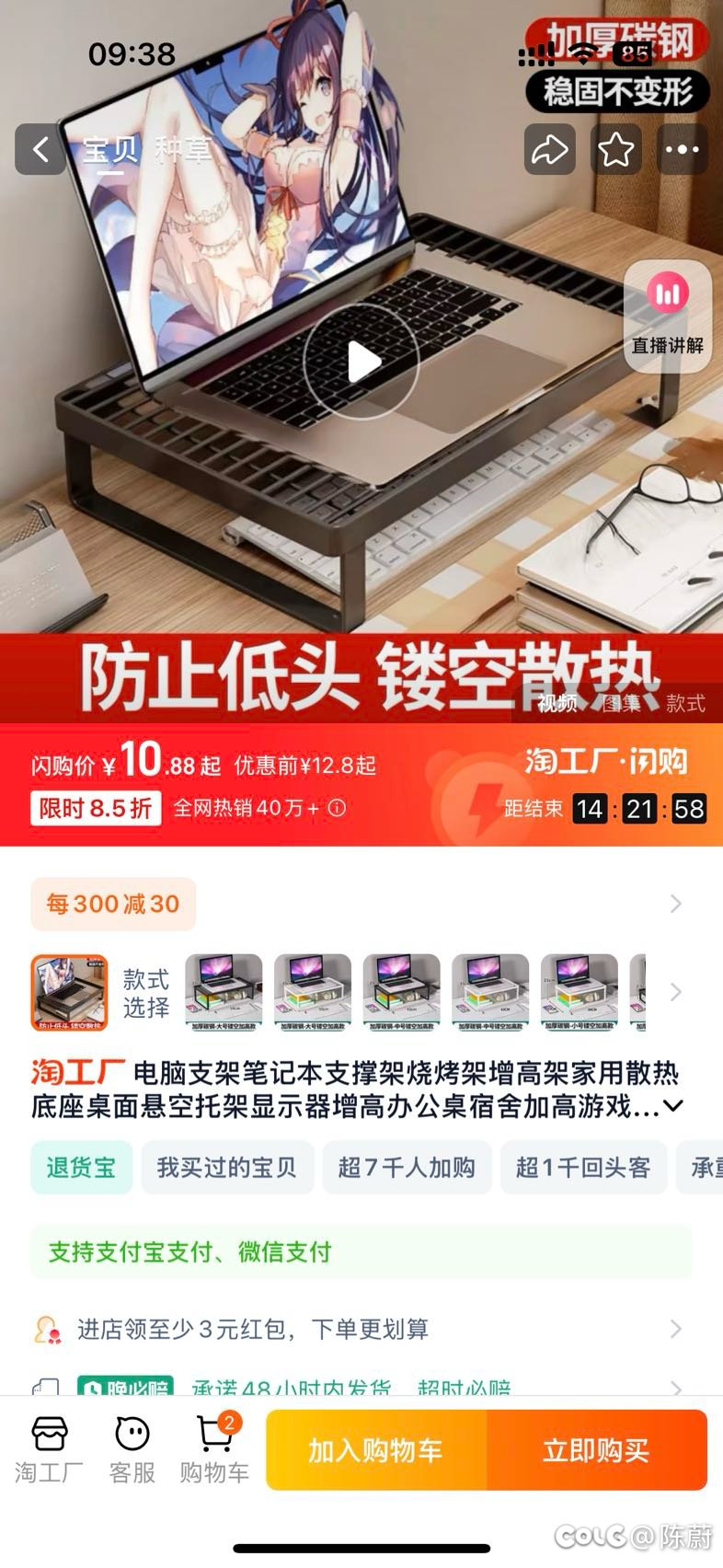This screenshot has width=723, height=1568.
Task: Go back with the arrow icon
Action: (40, 149)
